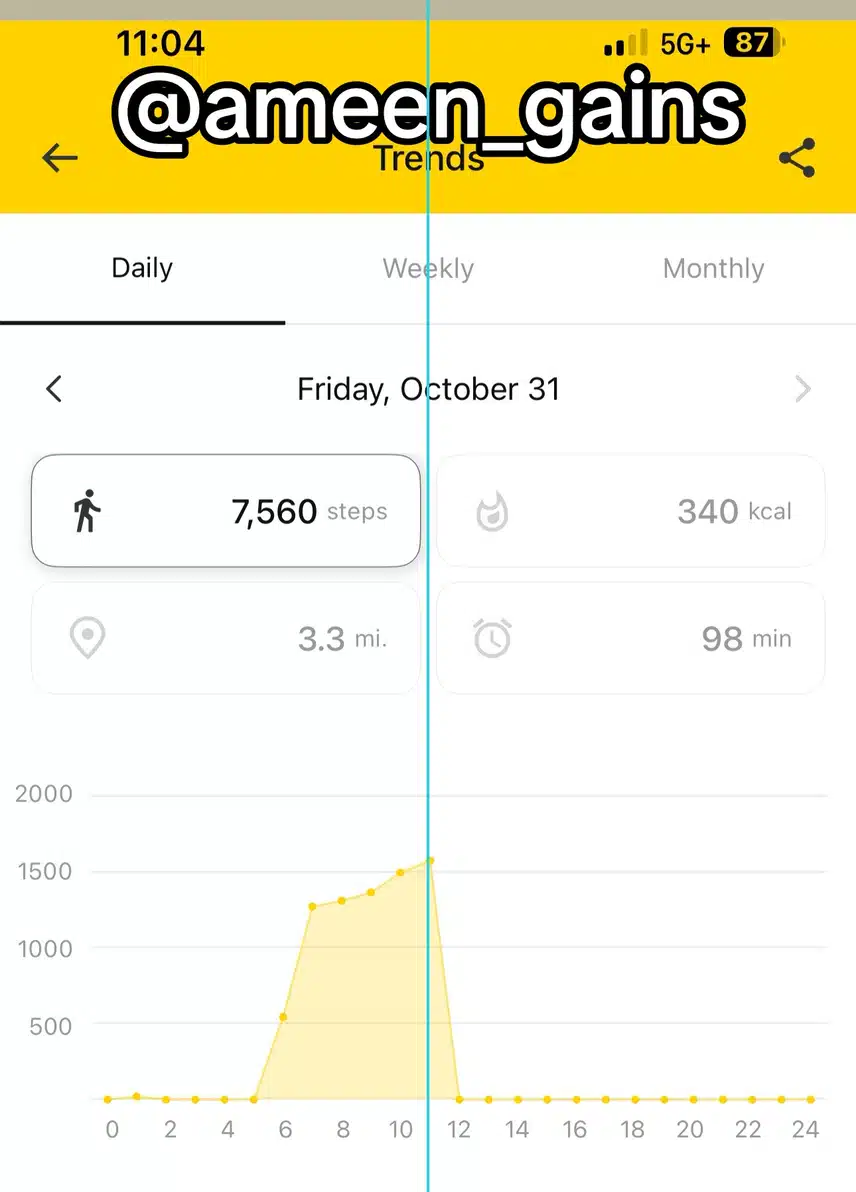Go to the previous day

55,389
